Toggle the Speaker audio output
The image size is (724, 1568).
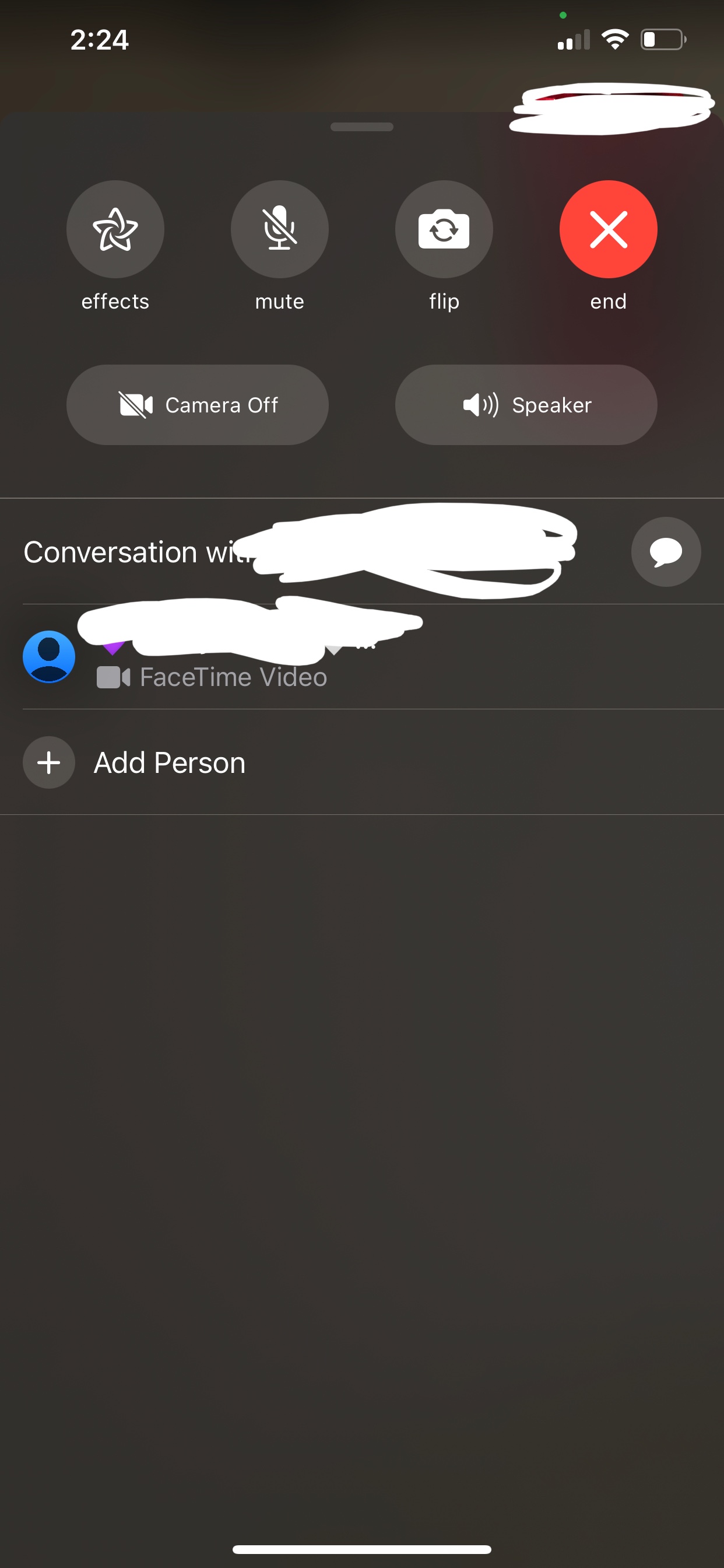[526, 405]
